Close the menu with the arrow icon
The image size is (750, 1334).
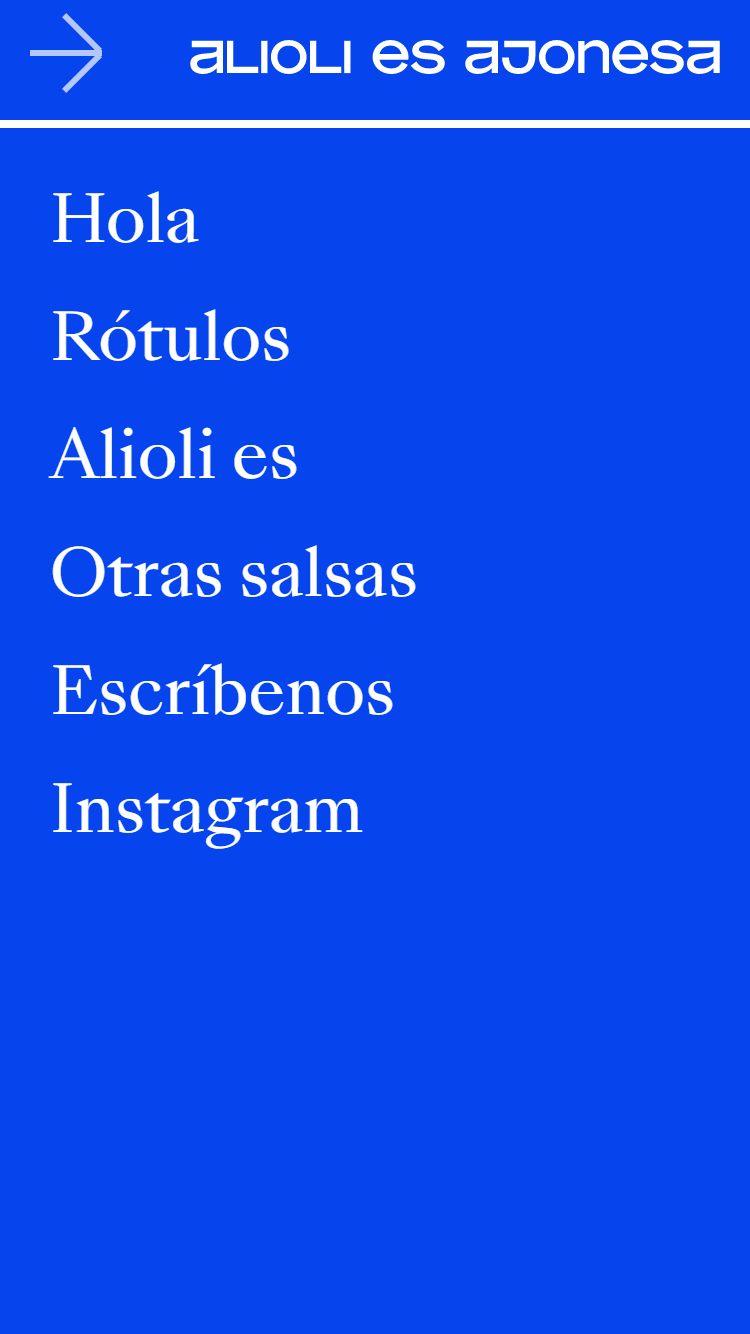(66, 54)
